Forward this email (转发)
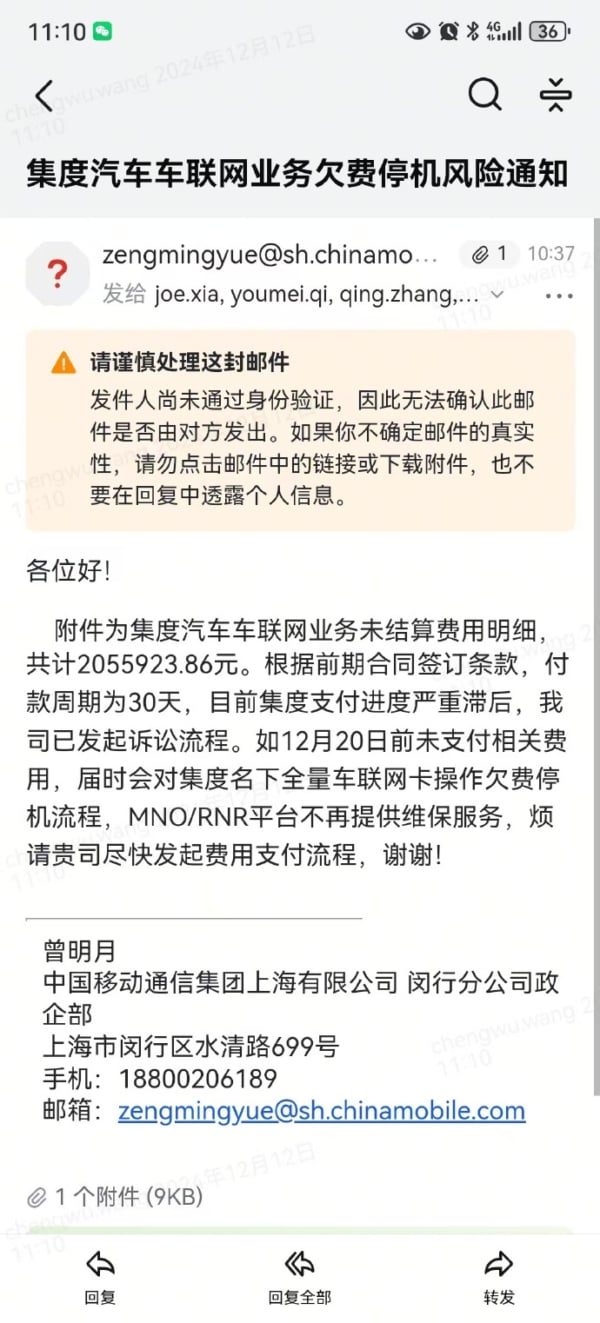 coord(498,1278)
